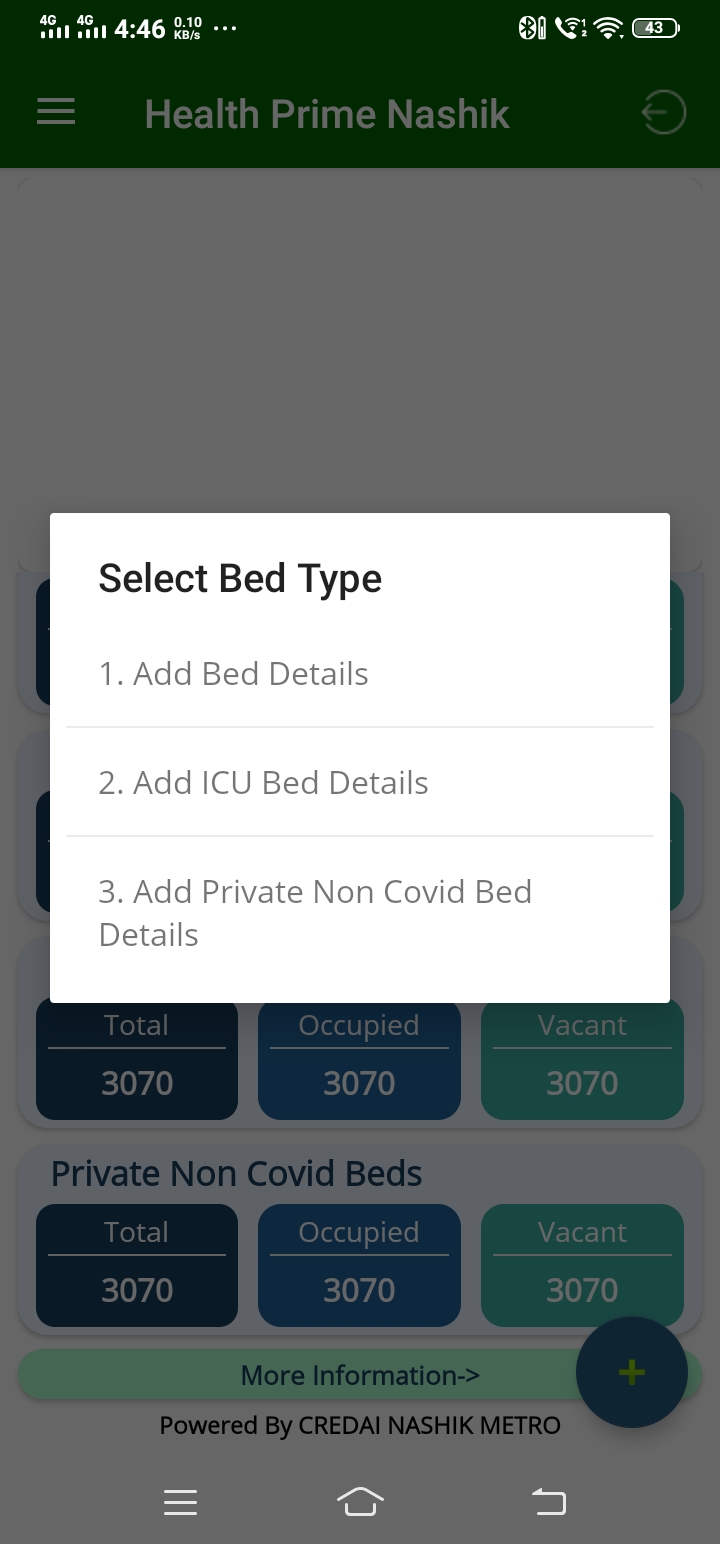Open More Information
The width and height of the screenshot is (720, 1544).
pos(360,1375)
